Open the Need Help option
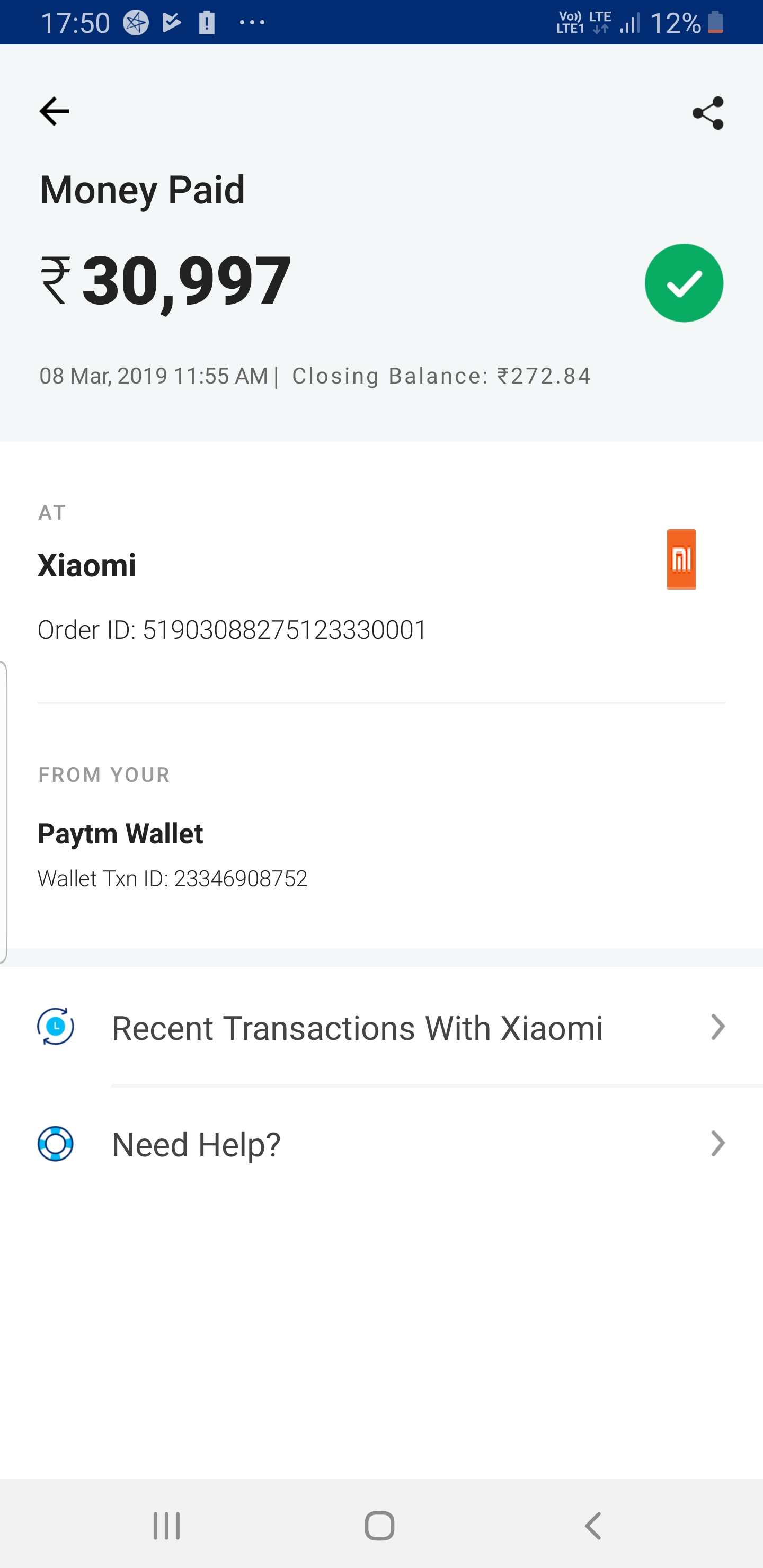 click(x=381, y=1144)
